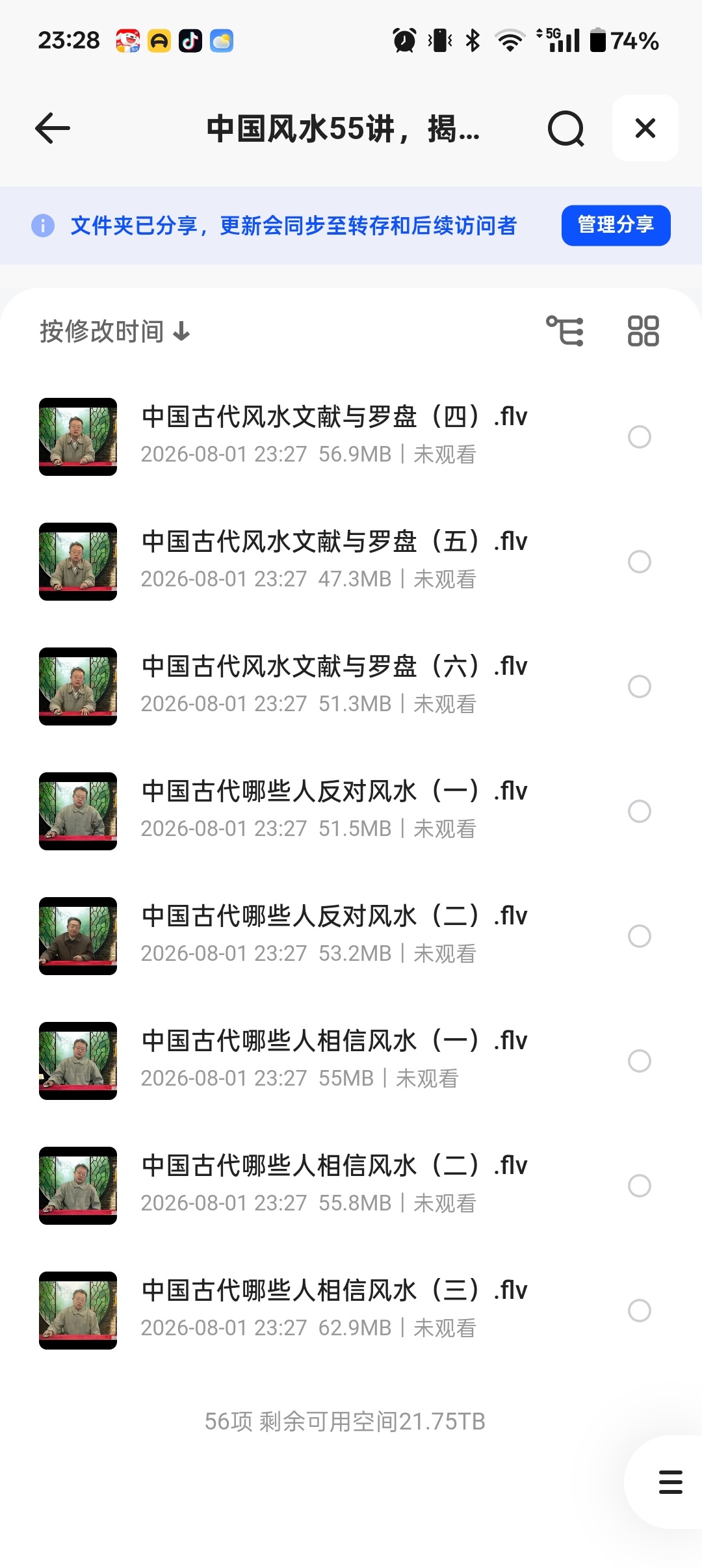Change sorting via 按修改时间
The height and width of the screenshot is (1568, 702).
[x=115, y=332]
